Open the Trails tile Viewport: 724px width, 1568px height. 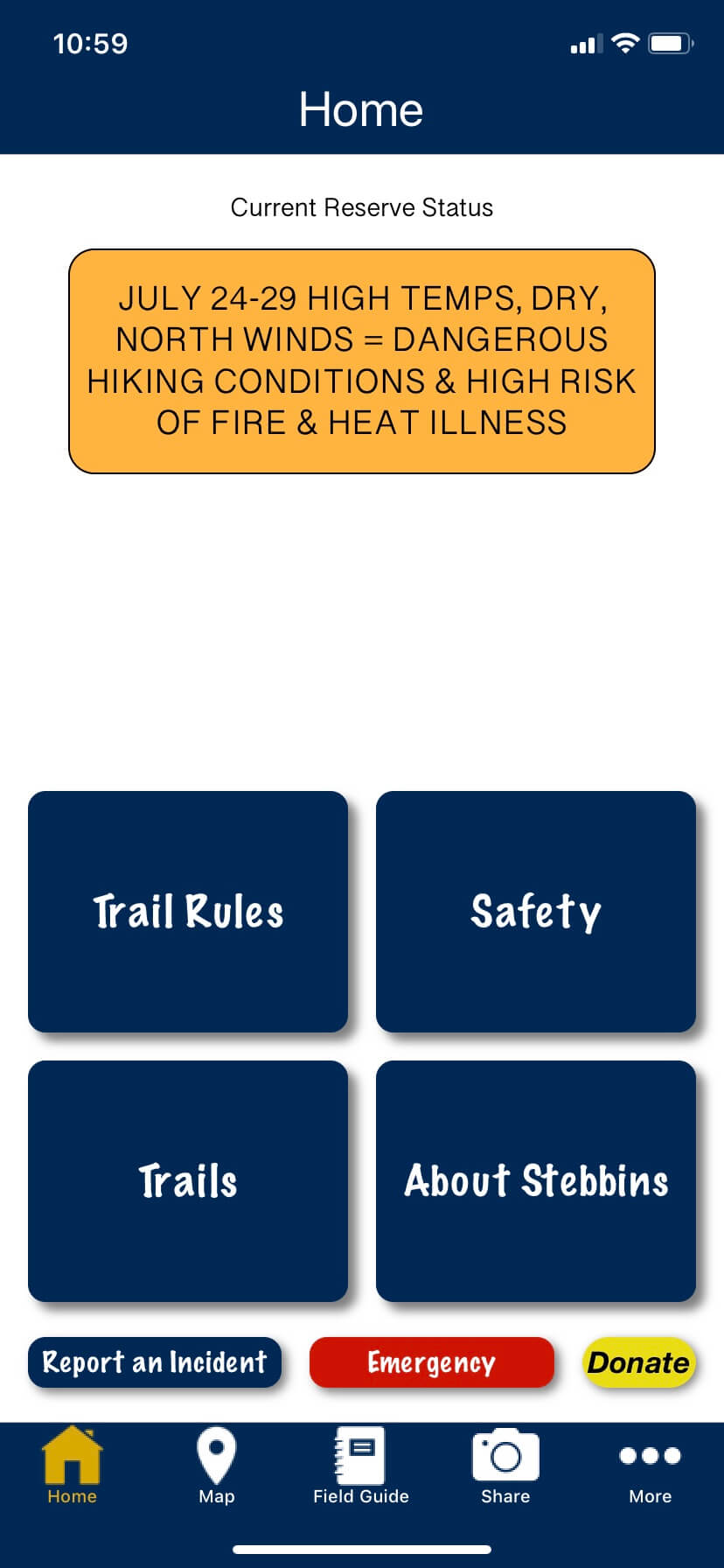188,1181
